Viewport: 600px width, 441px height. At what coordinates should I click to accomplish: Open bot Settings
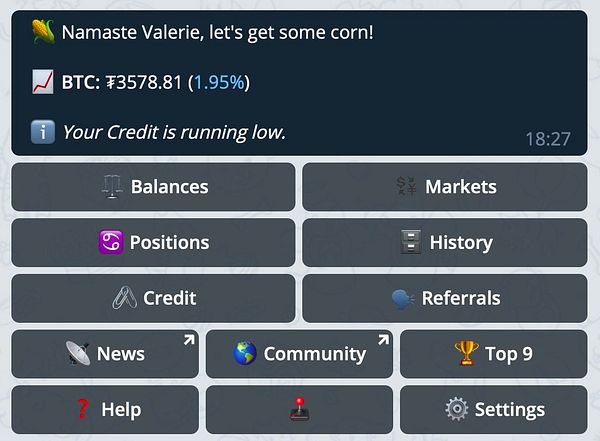pyautogui.click(x=493, y=409)
